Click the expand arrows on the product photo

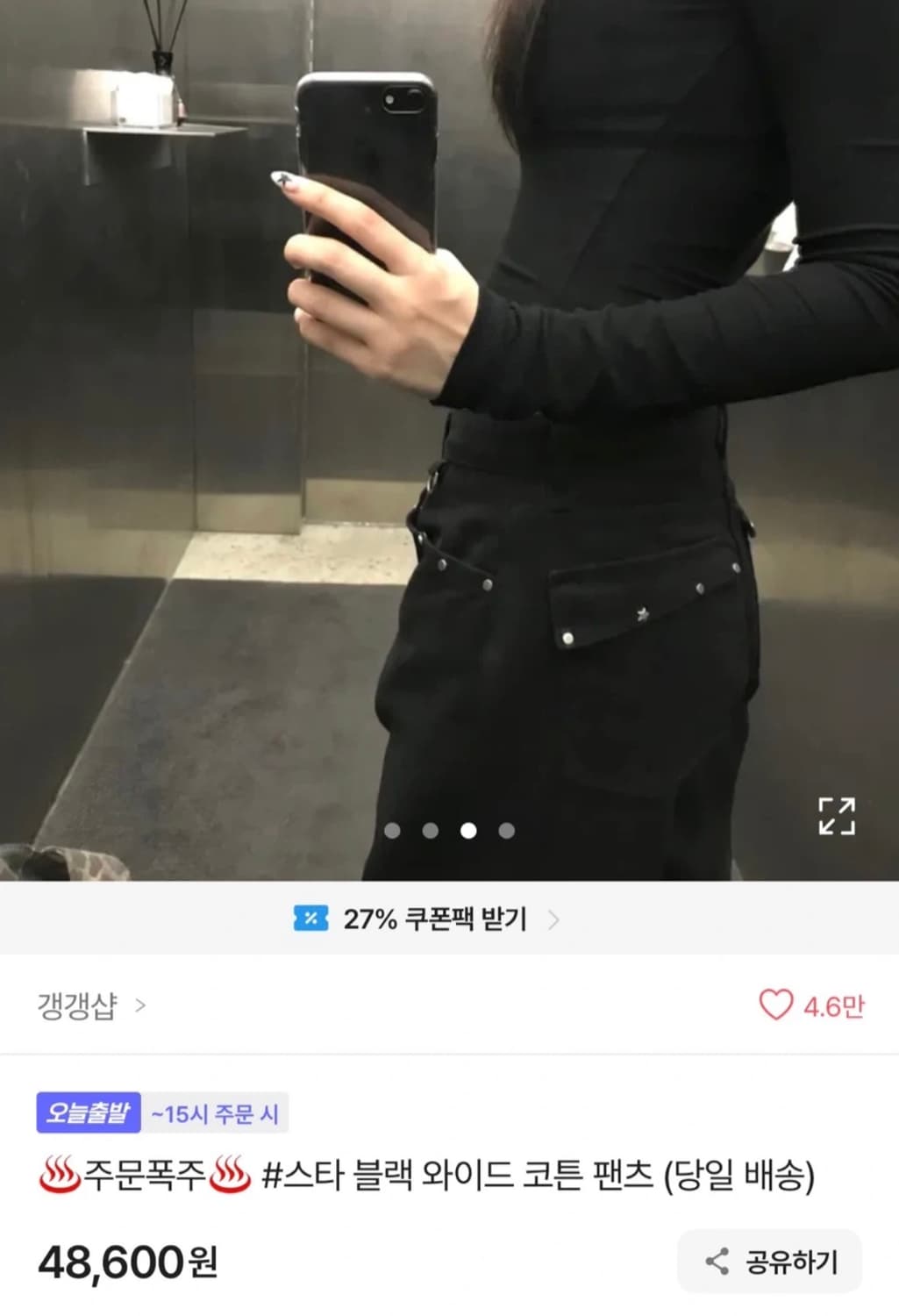tap(837, 815)
